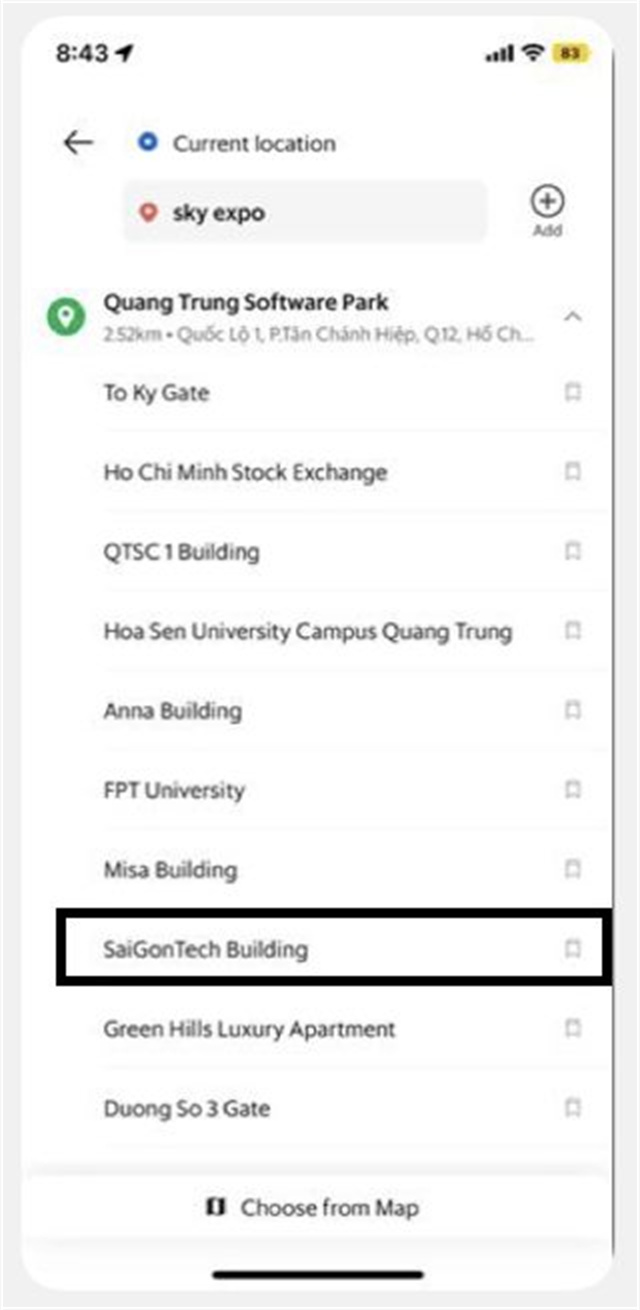Select To Ky Gate
The width and height of the screenshot is (640, 1310).
pos(157,393)
